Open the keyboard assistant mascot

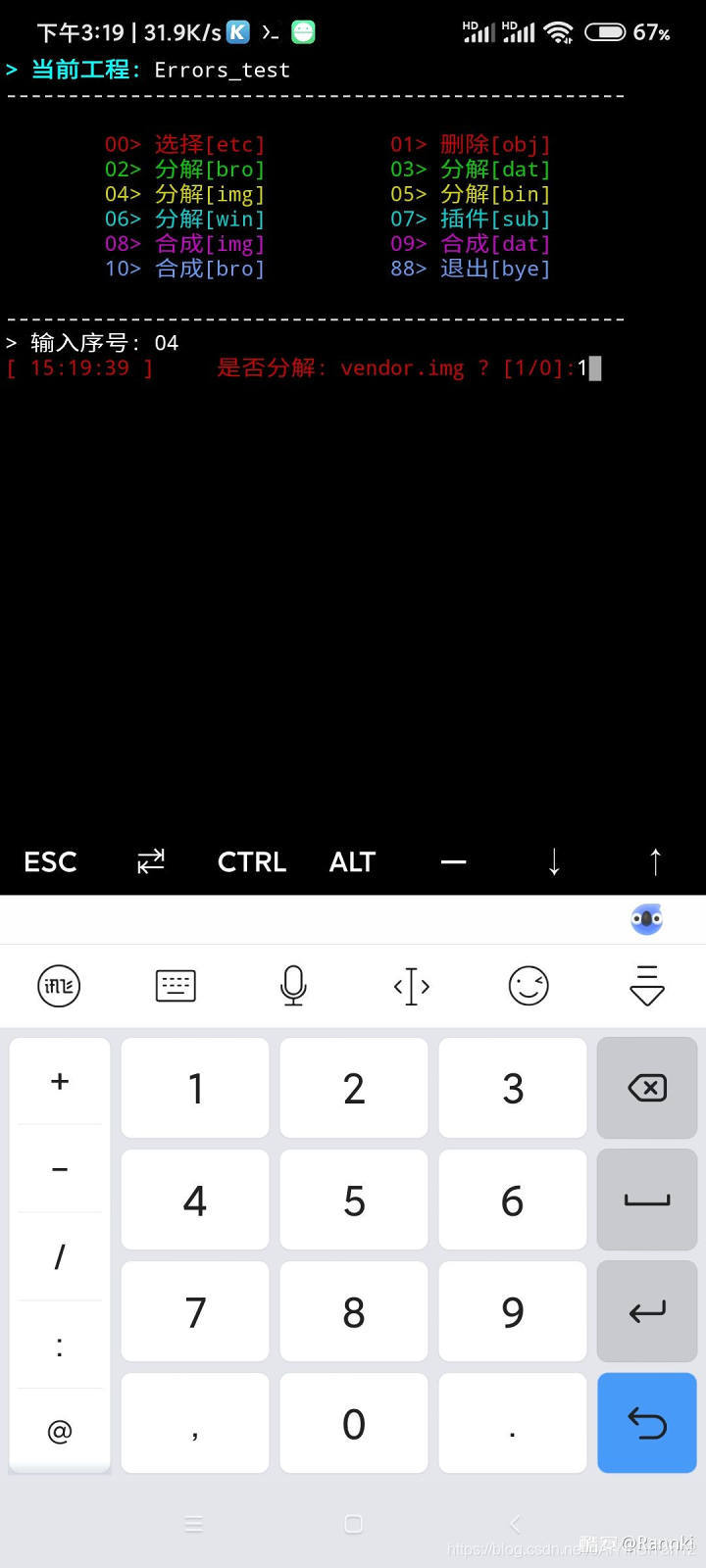point(646,919)
